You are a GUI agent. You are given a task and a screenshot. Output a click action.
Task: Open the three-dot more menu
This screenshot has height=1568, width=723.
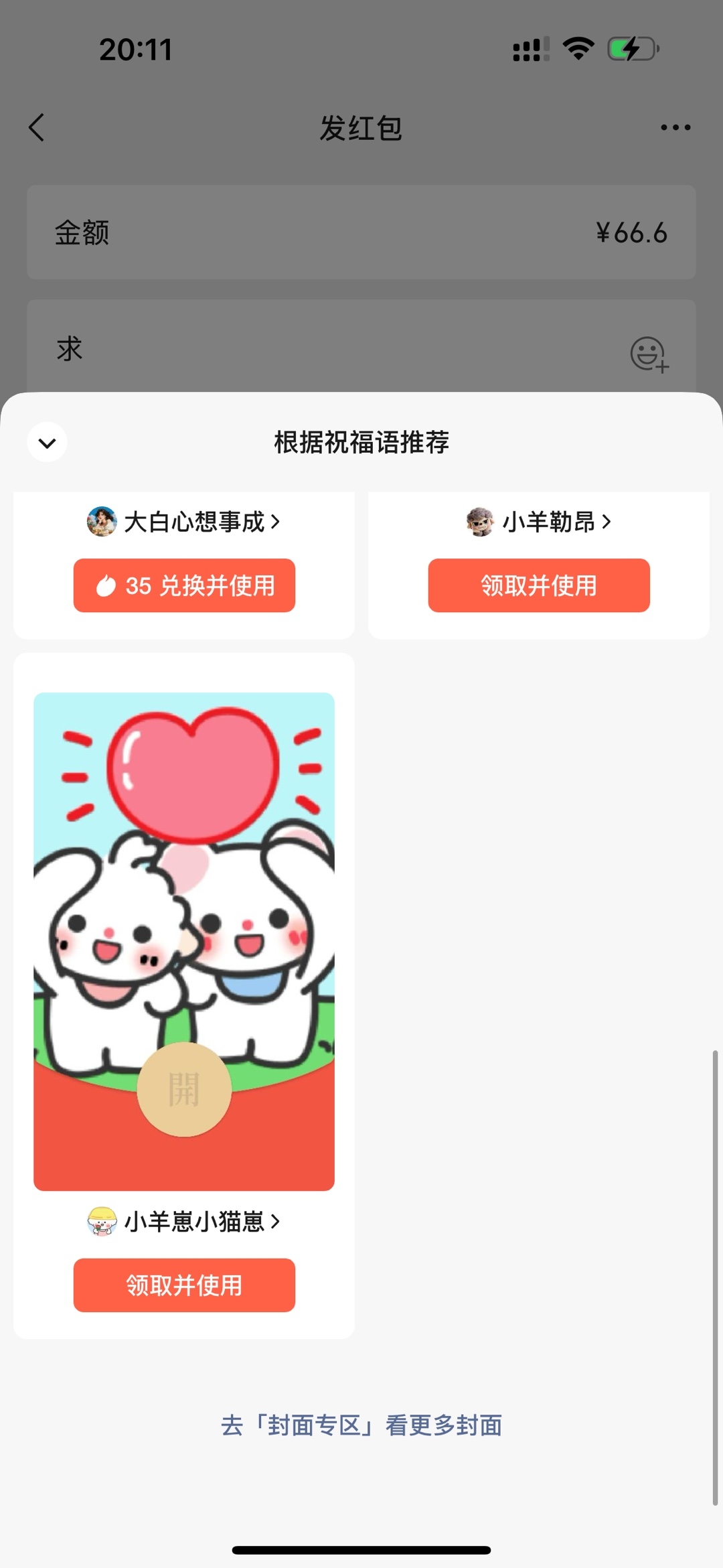[x=675, y=127]
